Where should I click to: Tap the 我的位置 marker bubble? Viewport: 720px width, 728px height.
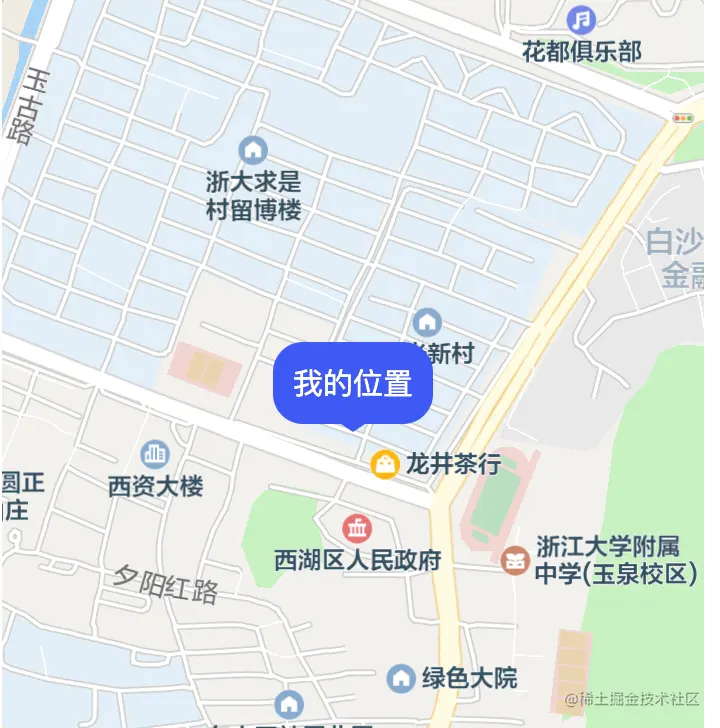point(352,382)
